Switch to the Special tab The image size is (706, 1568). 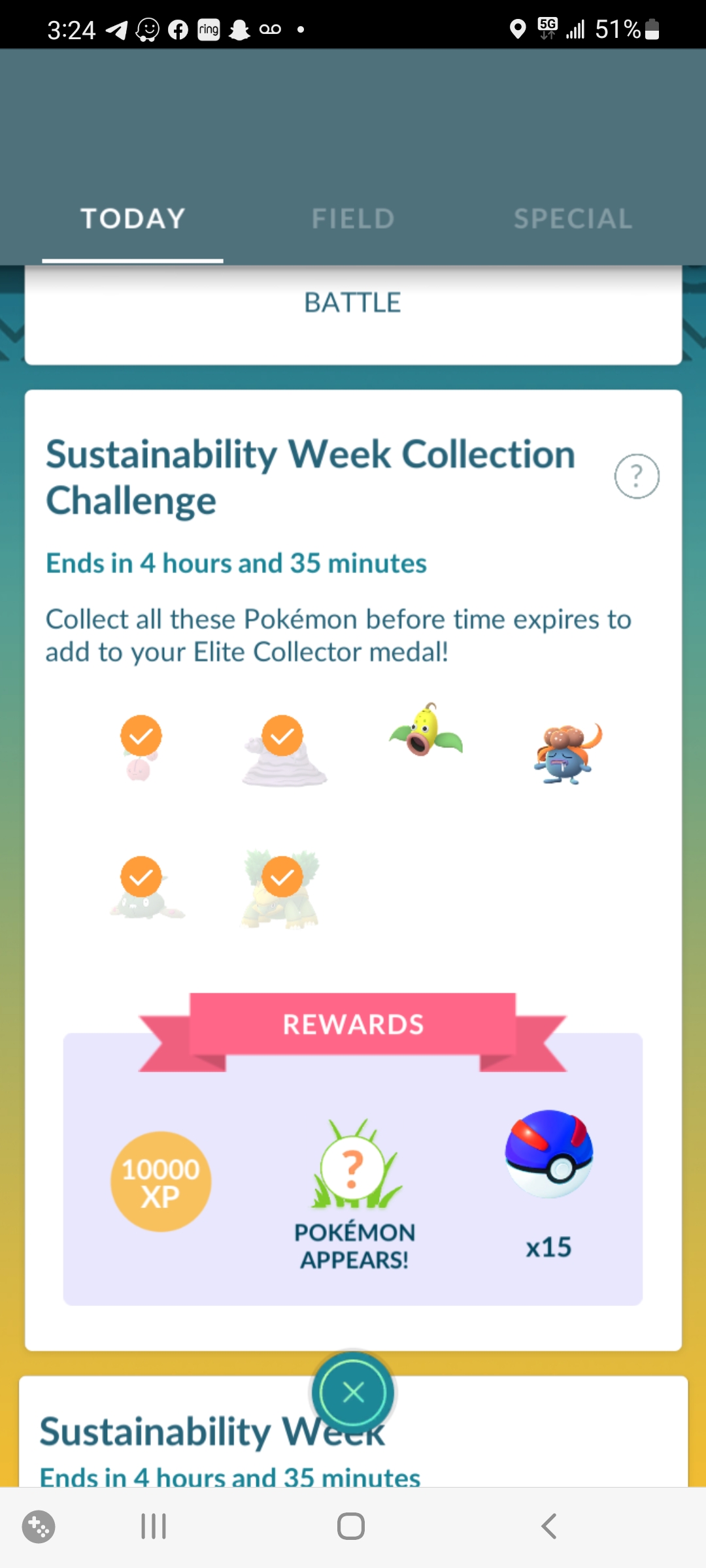click(573, 219)
